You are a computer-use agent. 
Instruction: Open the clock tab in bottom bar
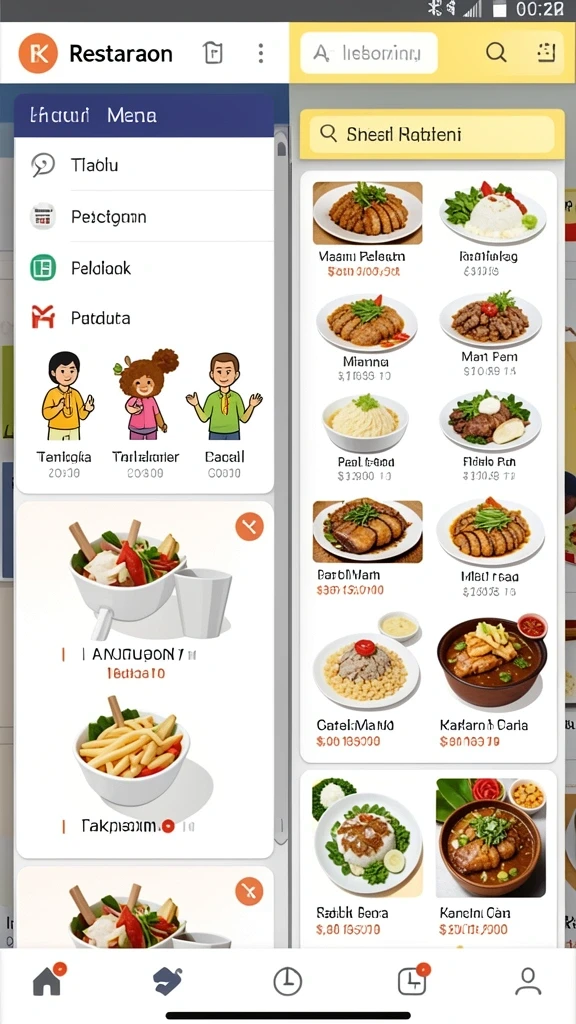click(287, 982)
